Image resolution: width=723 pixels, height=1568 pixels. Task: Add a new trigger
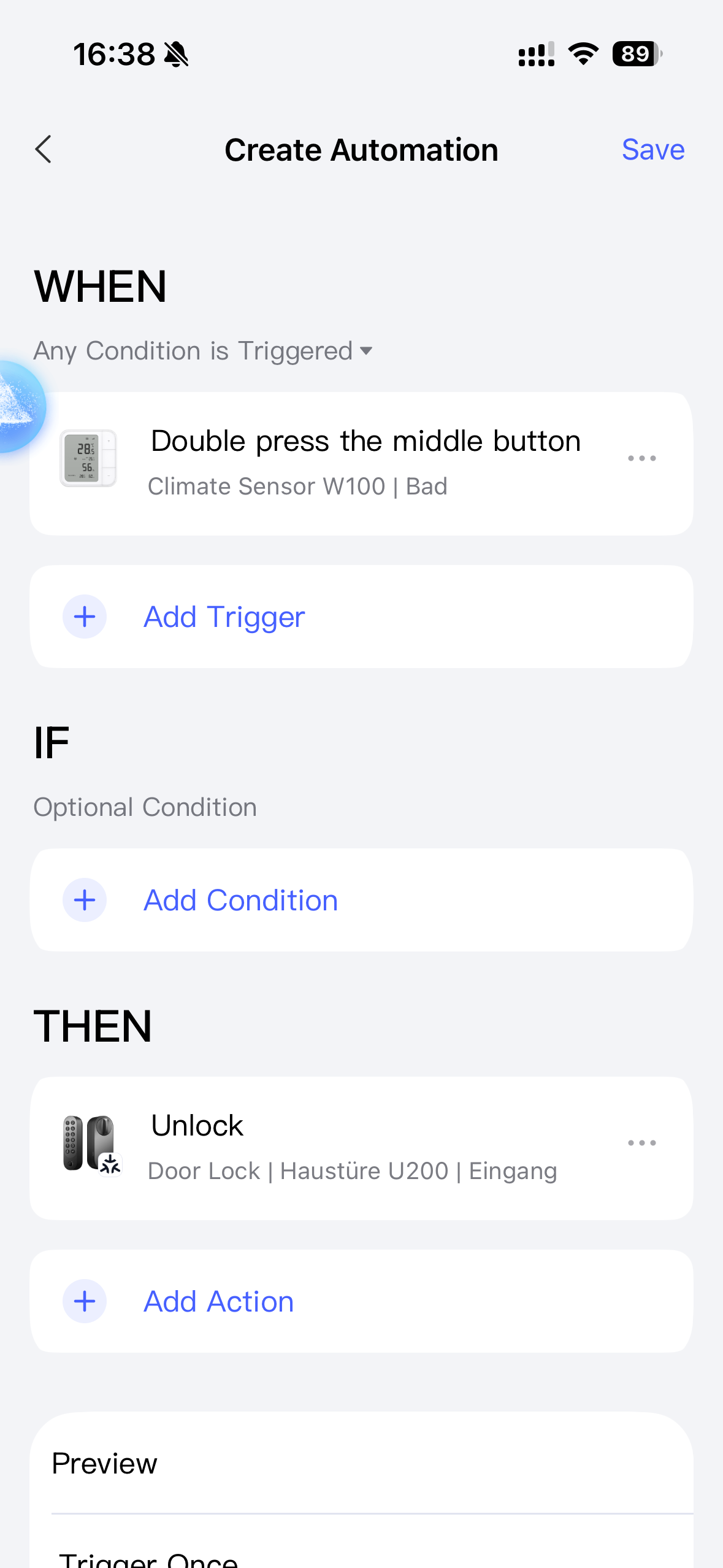(x=224, y=617)
